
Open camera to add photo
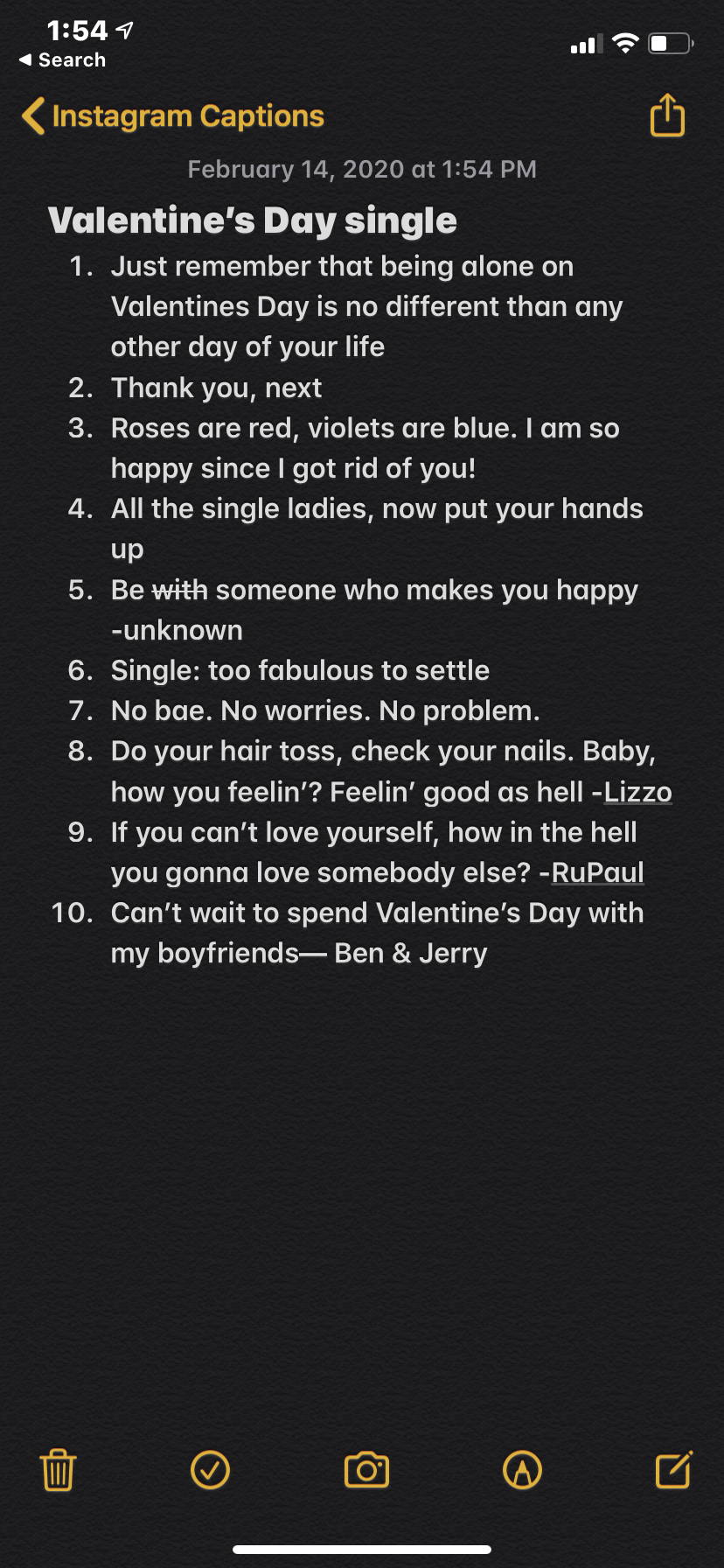point(366,1470)
